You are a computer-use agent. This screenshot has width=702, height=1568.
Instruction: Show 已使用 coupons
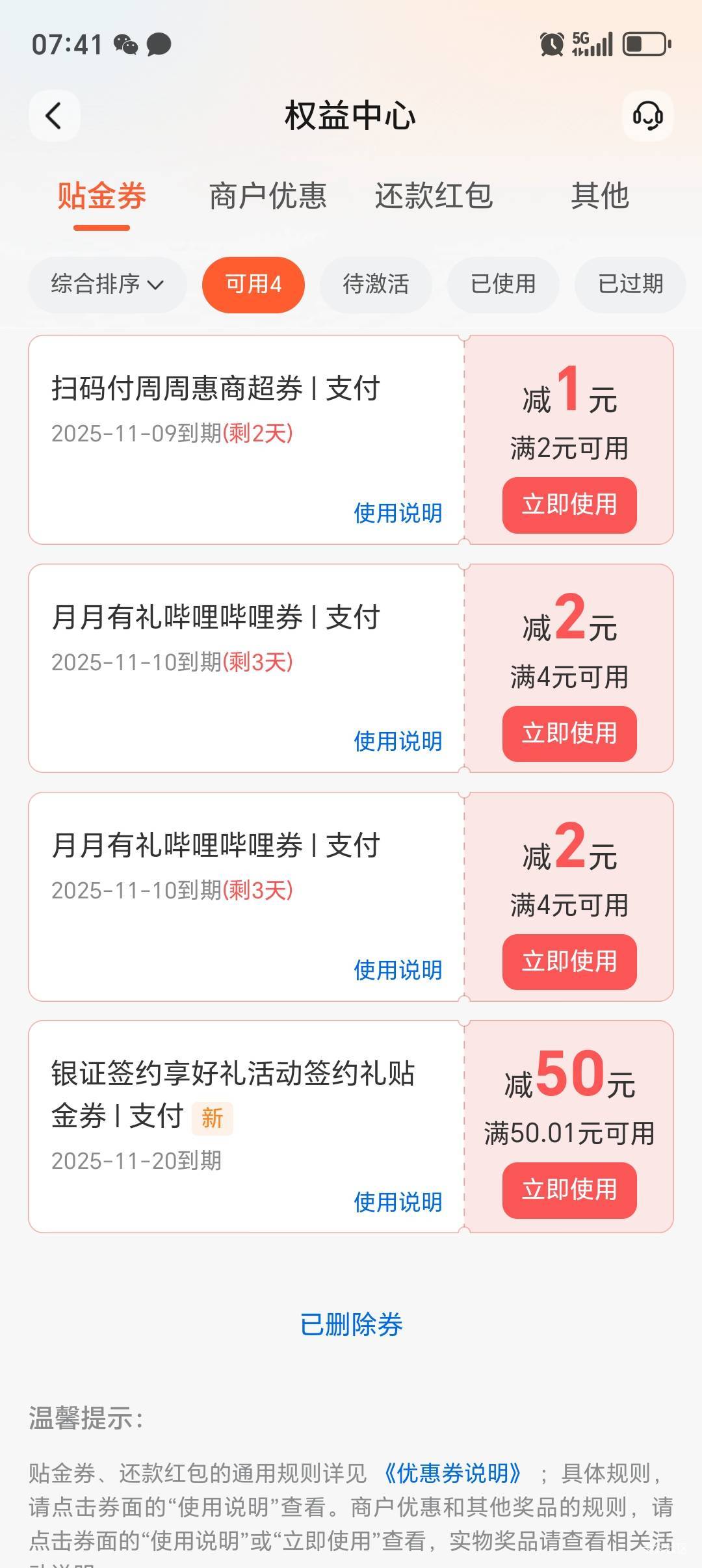coord(503,285)
